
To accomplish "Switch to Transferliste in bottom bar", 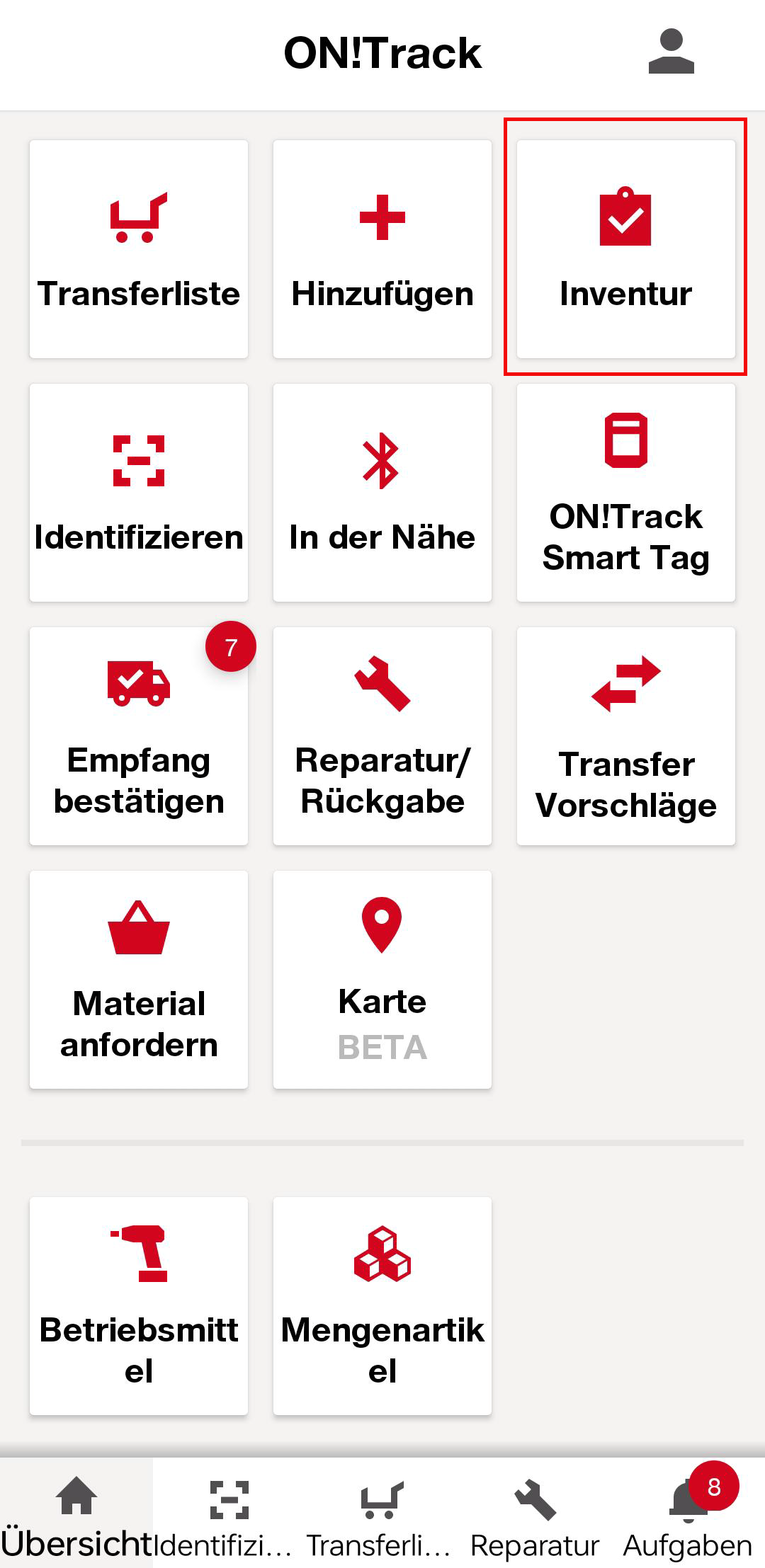I will point(382,1513).
